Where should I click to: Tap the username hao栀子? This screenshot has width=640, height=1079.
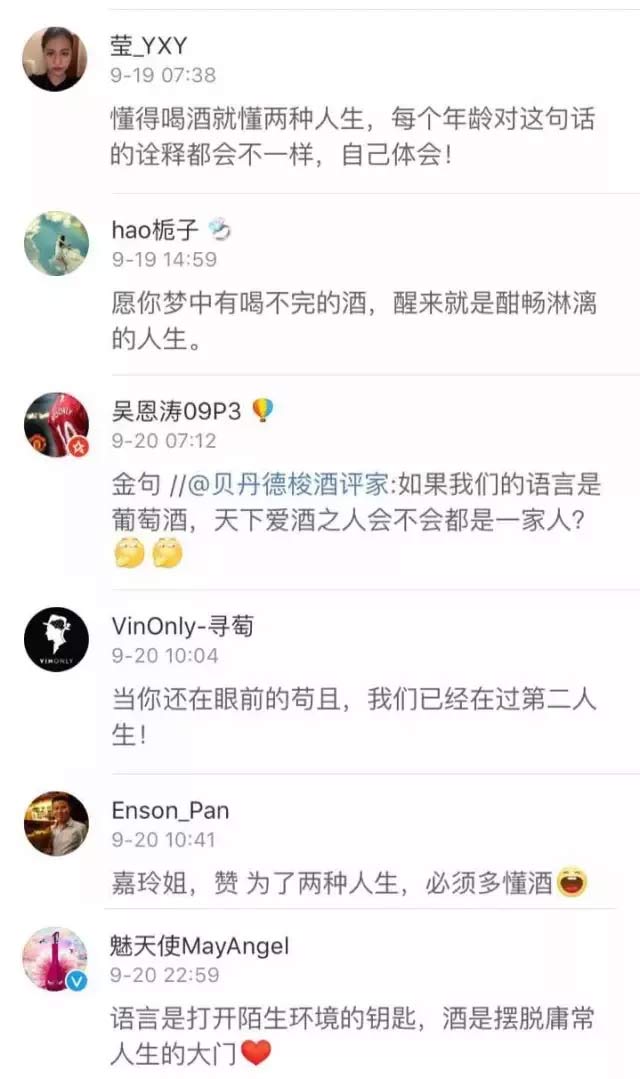coord(156,229)
